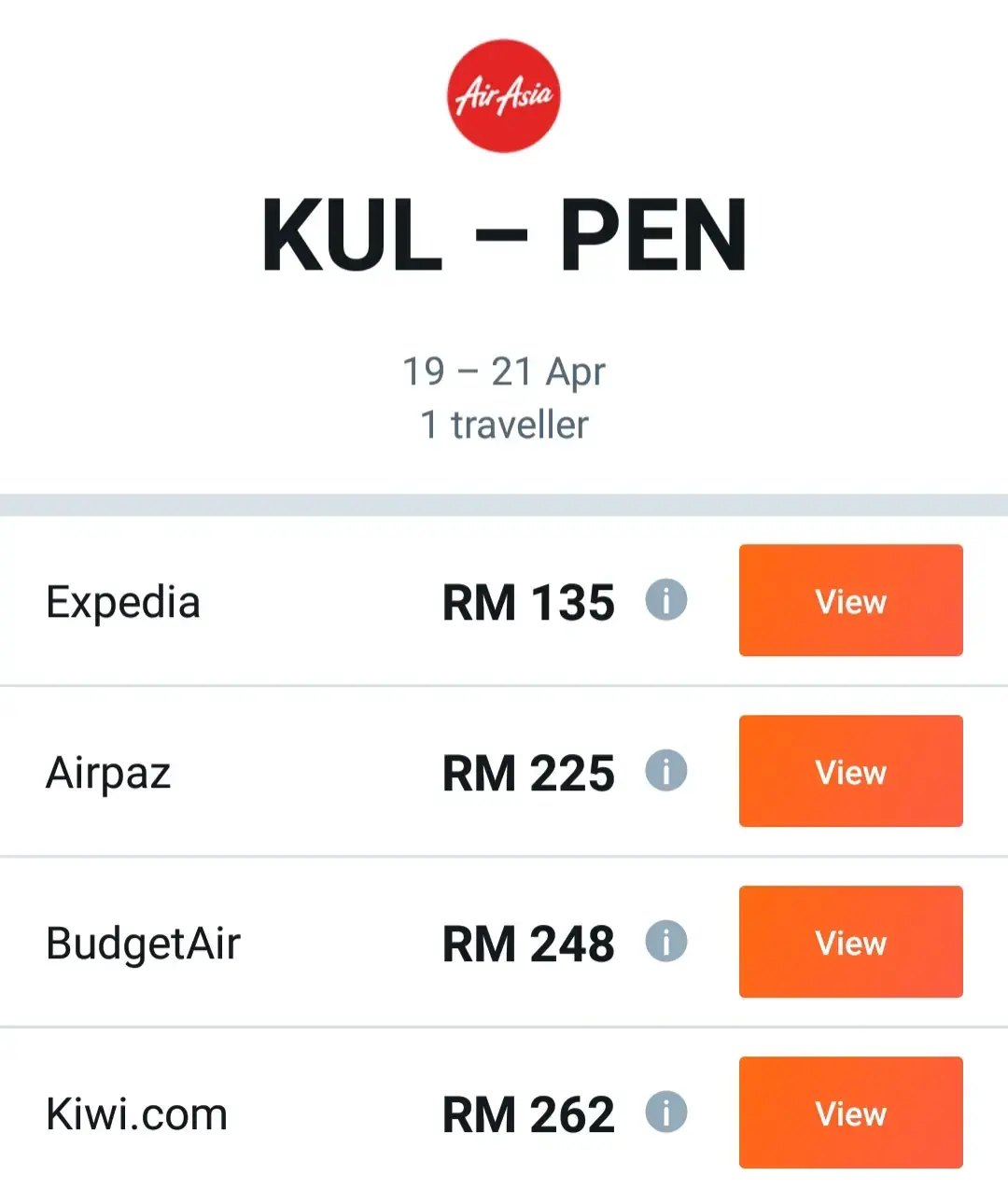This screenshot has height=1189, width=1008.
Task: View the Airpaz RM 225 deal
Action: 850,771
